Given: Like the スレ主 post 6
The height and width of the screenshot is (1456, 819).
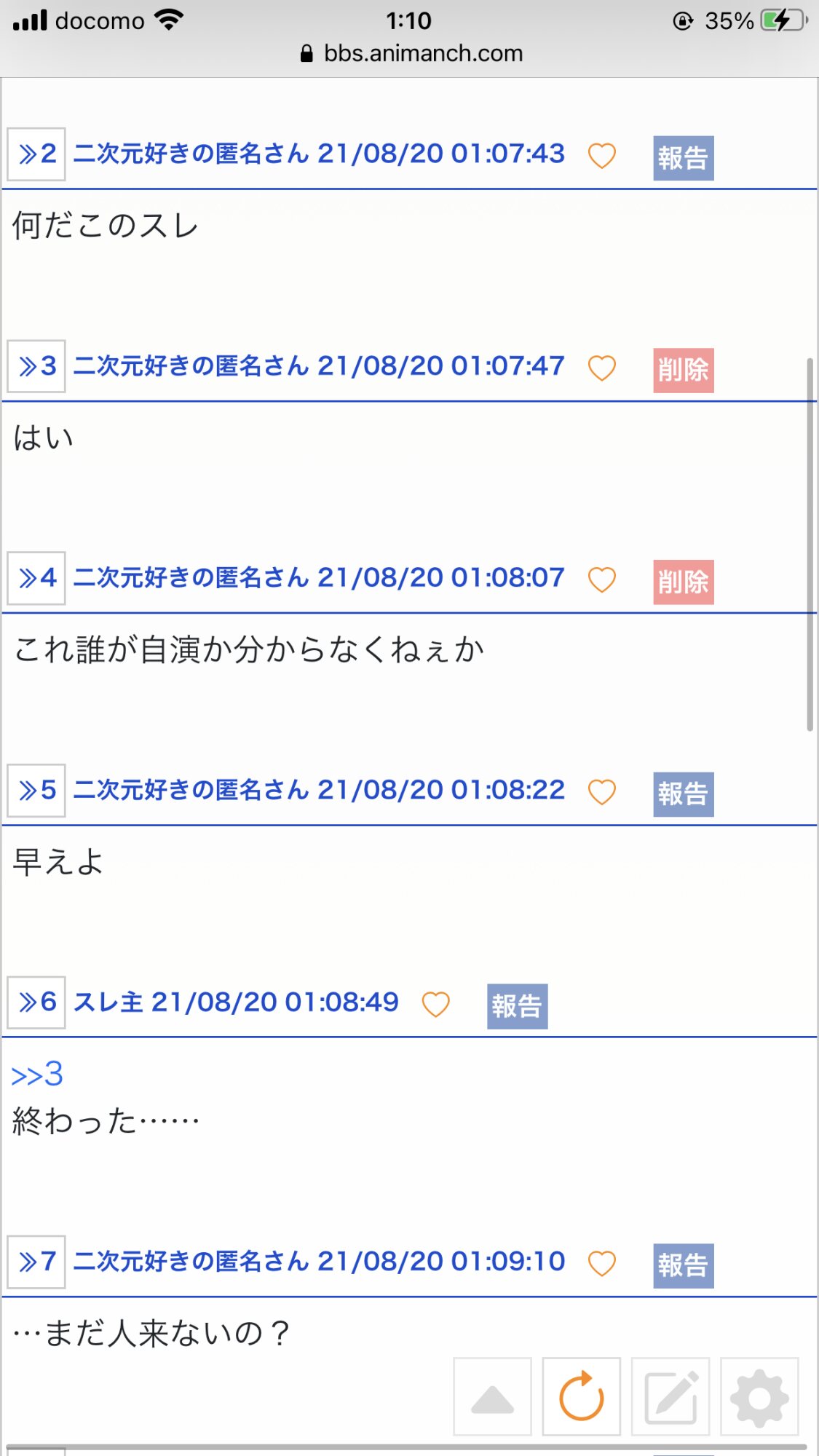Looking at the screenshot, I should point(435,1004).
